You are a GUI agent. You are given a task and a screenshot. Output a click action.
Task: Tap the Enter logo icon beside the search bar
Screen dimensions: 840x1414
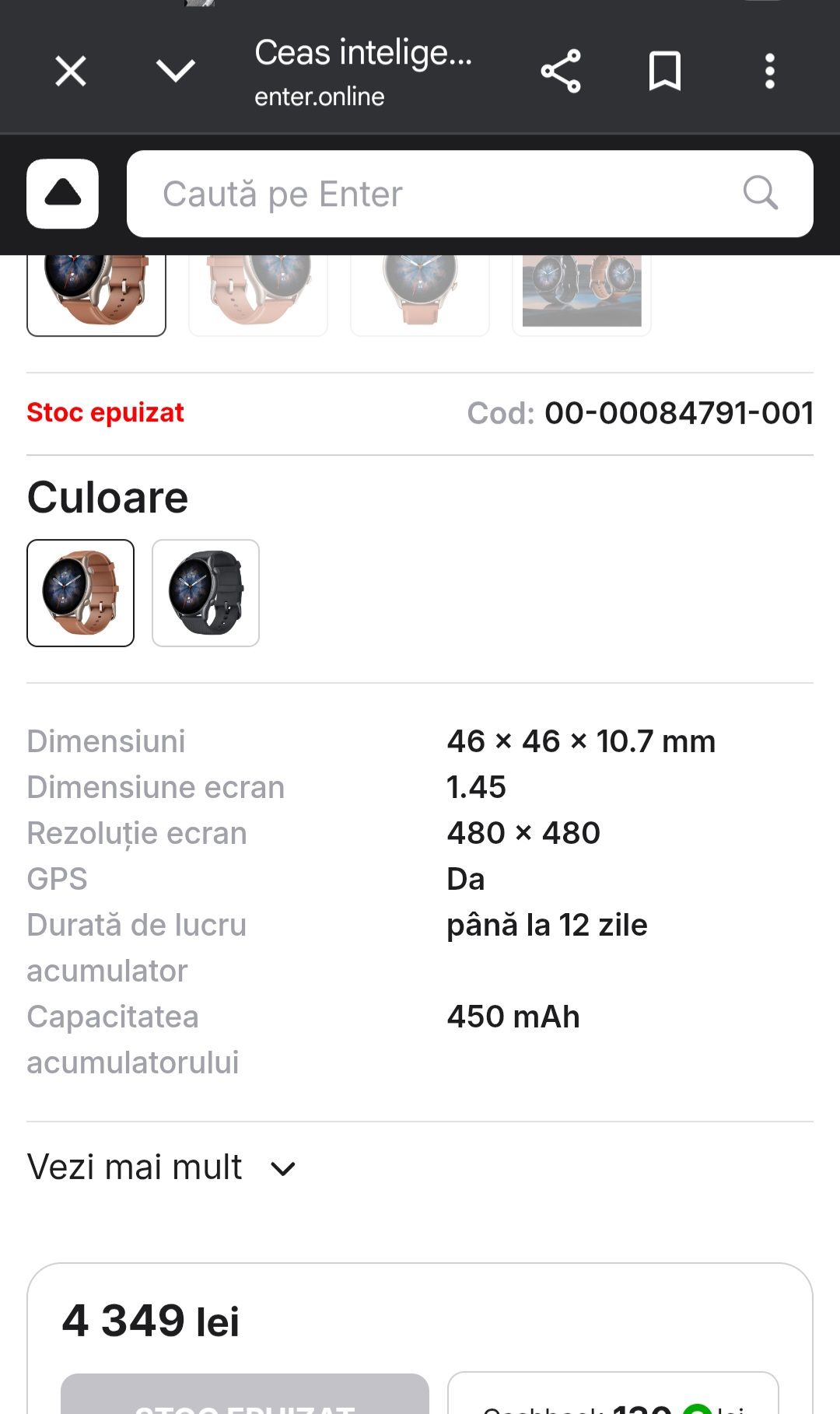[62, 194]
